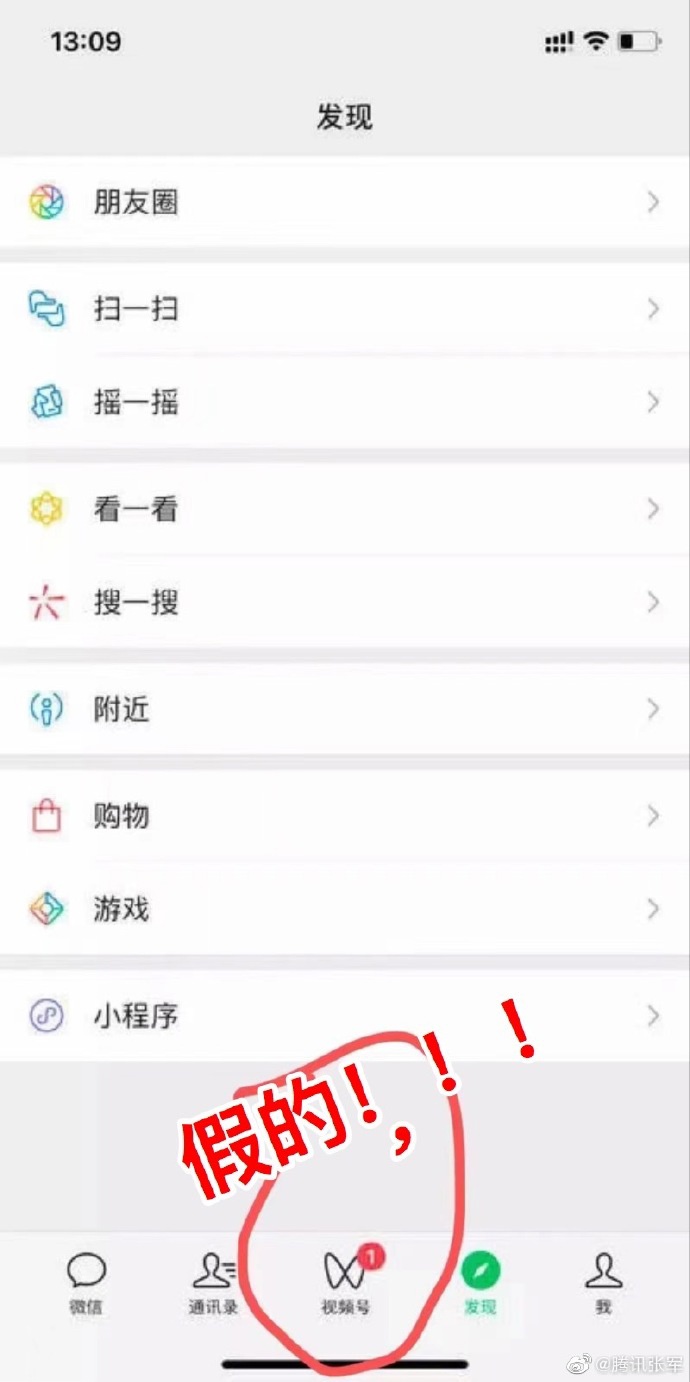Image resolution: width=690 pixels, height=1382 pixels.
Task: Switch to the 通讯录 contacts tab
Action: pos(213,1283)
